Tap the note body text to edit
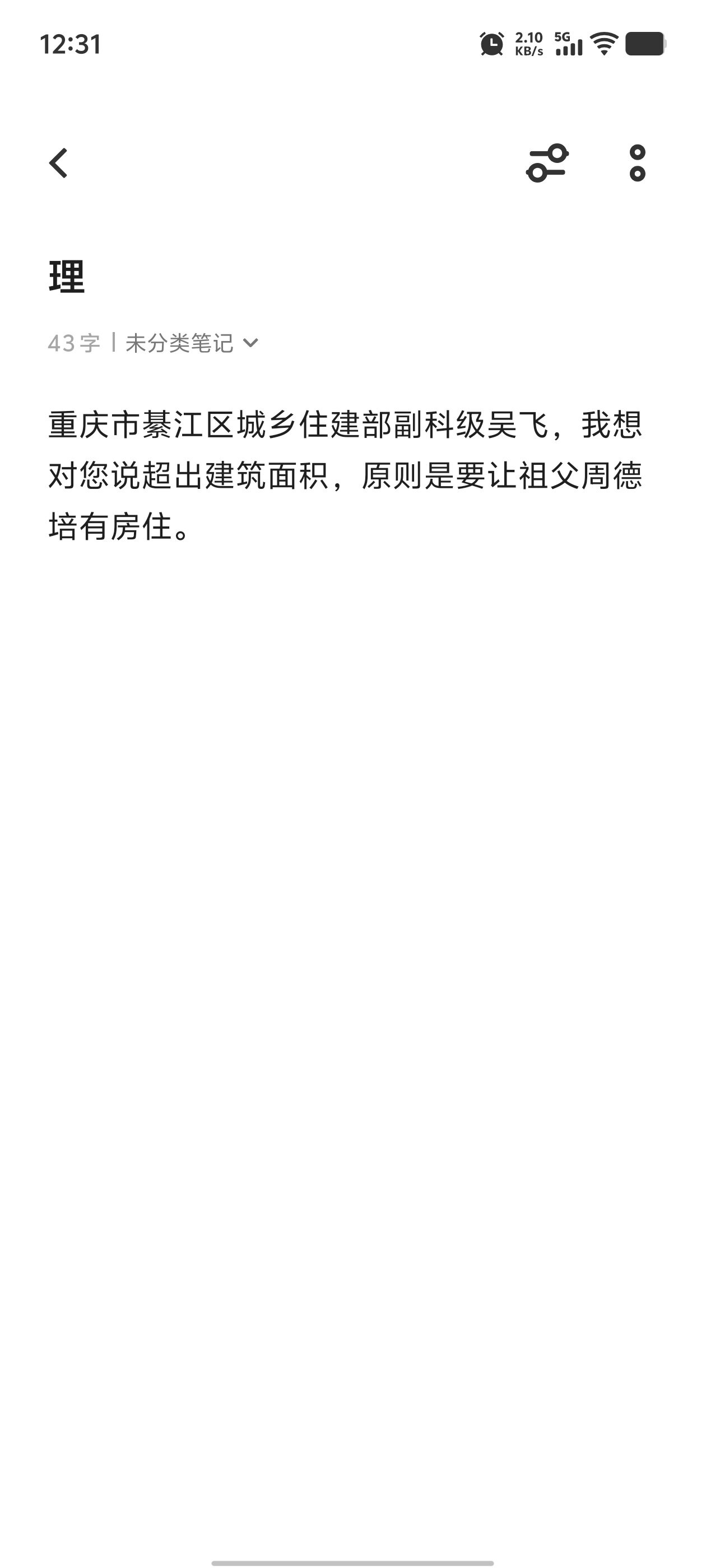Image resolution: width=706 pixels, height=1568 pixels. (x=345, y=475)
